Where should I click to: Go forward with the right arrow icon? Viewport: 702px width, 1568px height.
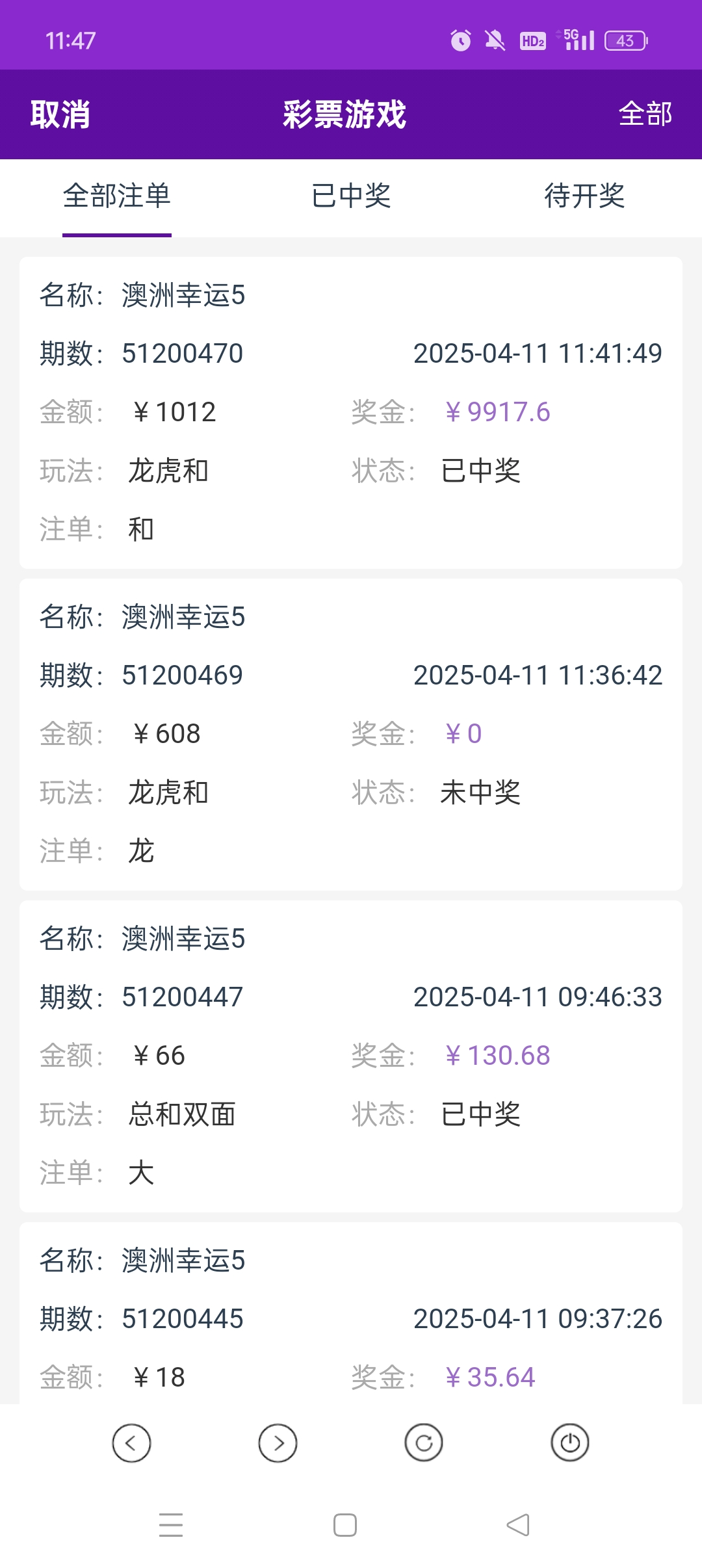click(x=278, y=1443)
